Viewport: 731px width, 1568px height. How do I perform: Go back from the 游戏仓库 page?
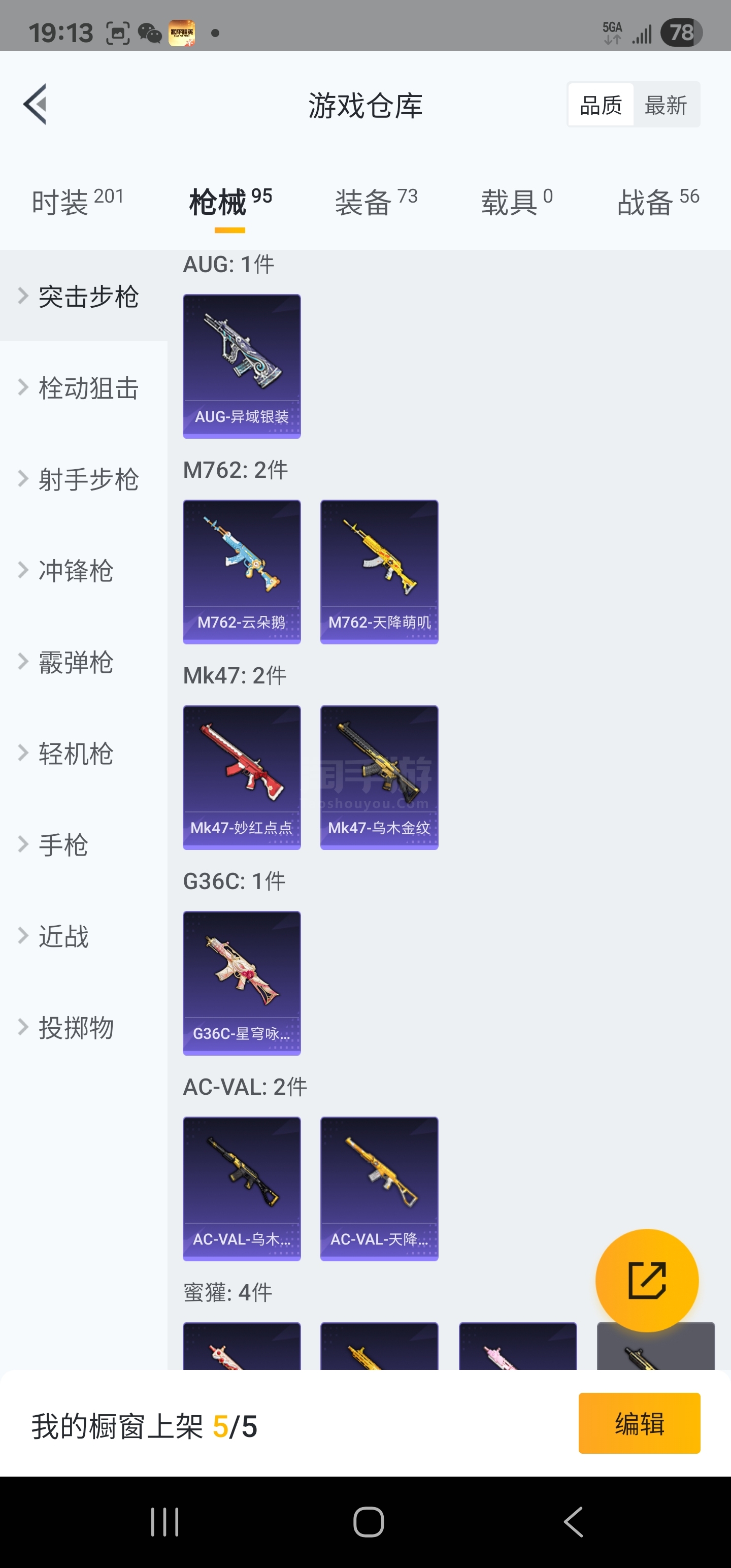click(36, 104)
